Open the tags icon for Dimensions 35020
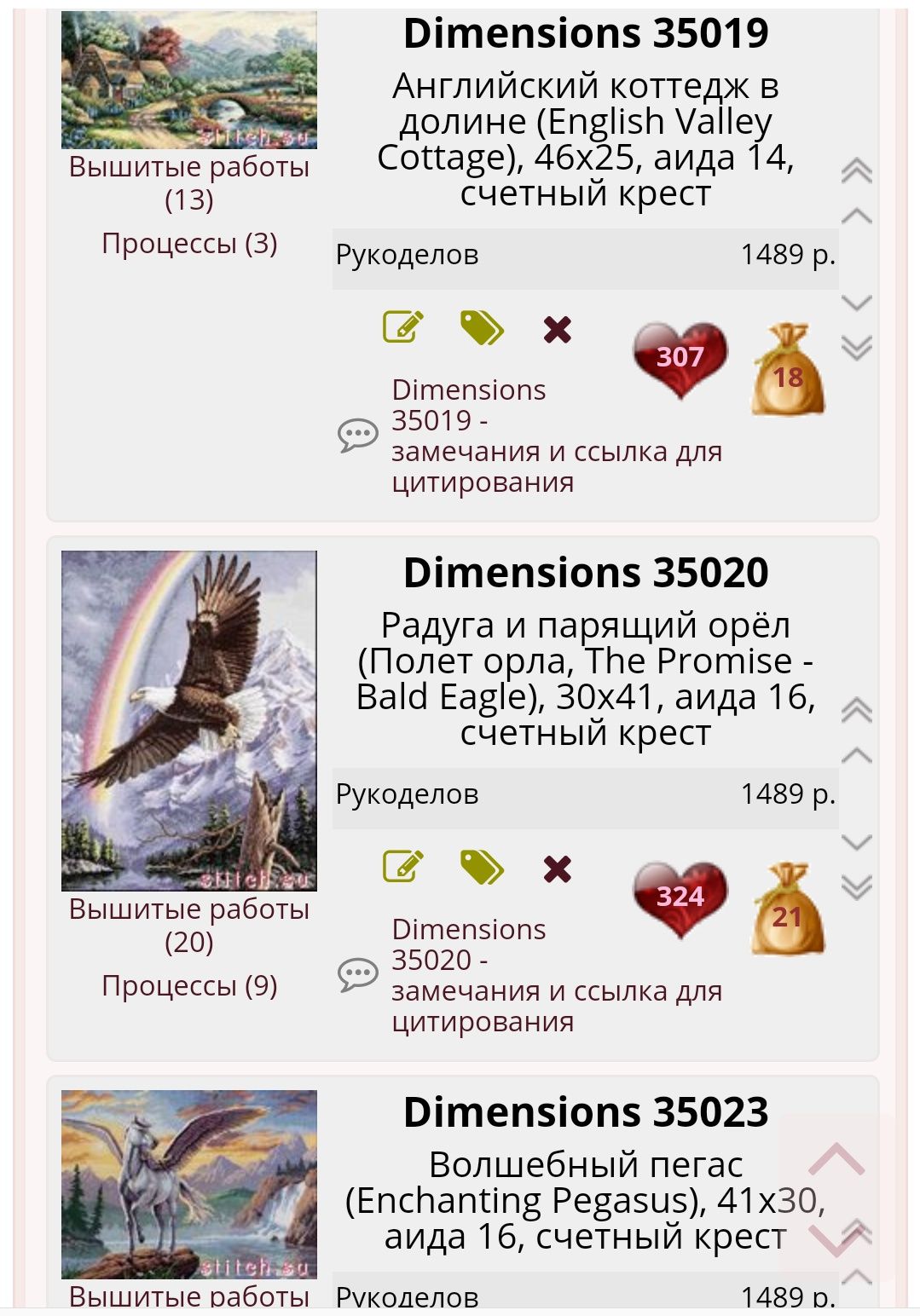The image size is (920, 1316). tap(482, 867)
